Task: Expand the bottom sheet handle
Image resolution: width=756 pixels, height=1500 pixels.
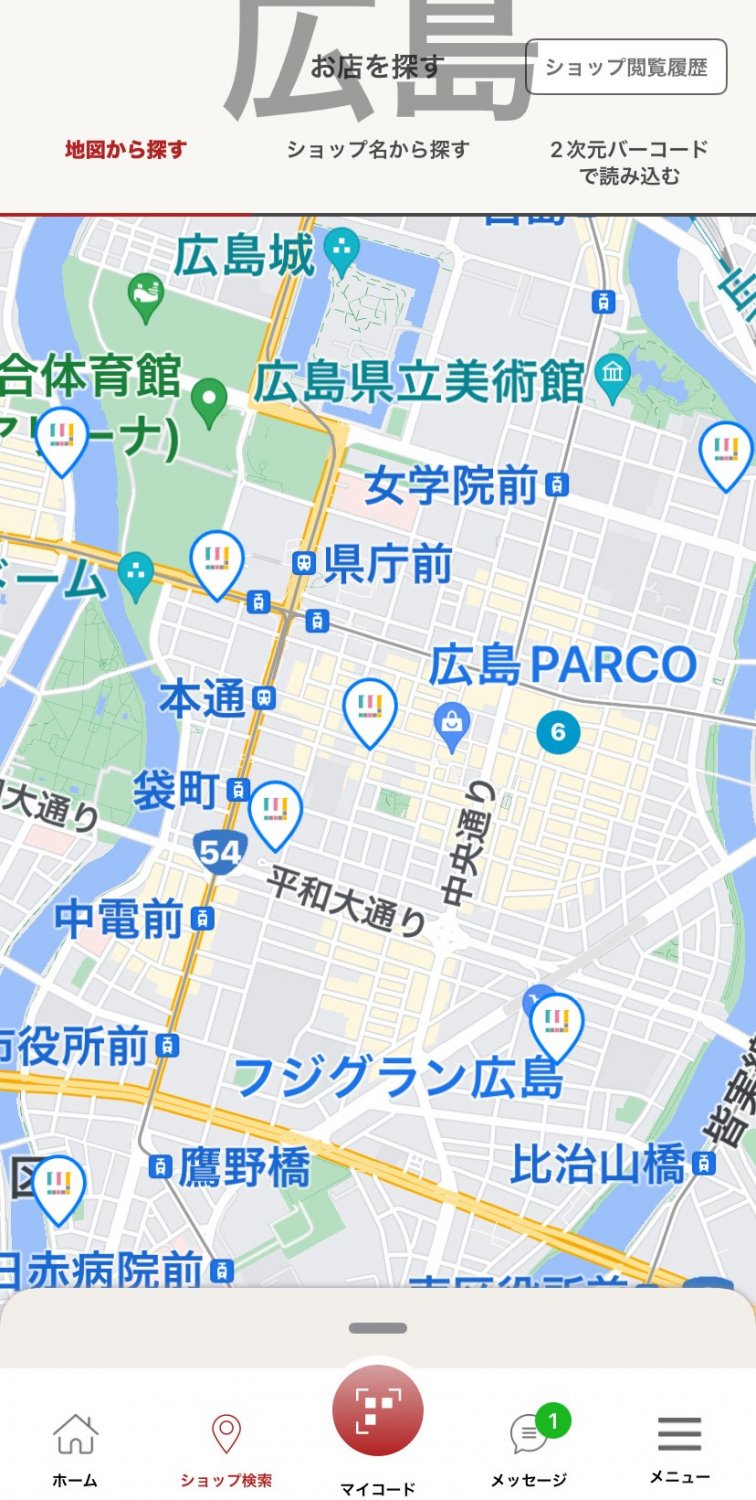Action: click(x=378, y=1328)
